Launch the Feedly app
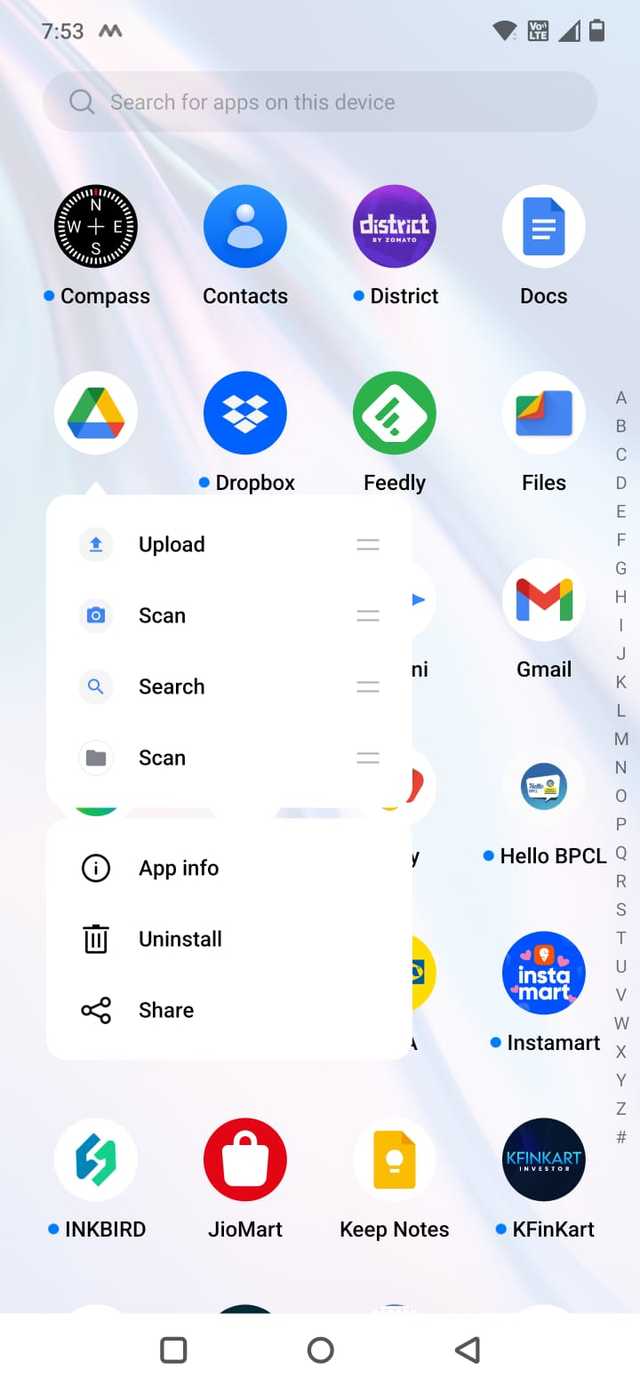 point(394,413)
